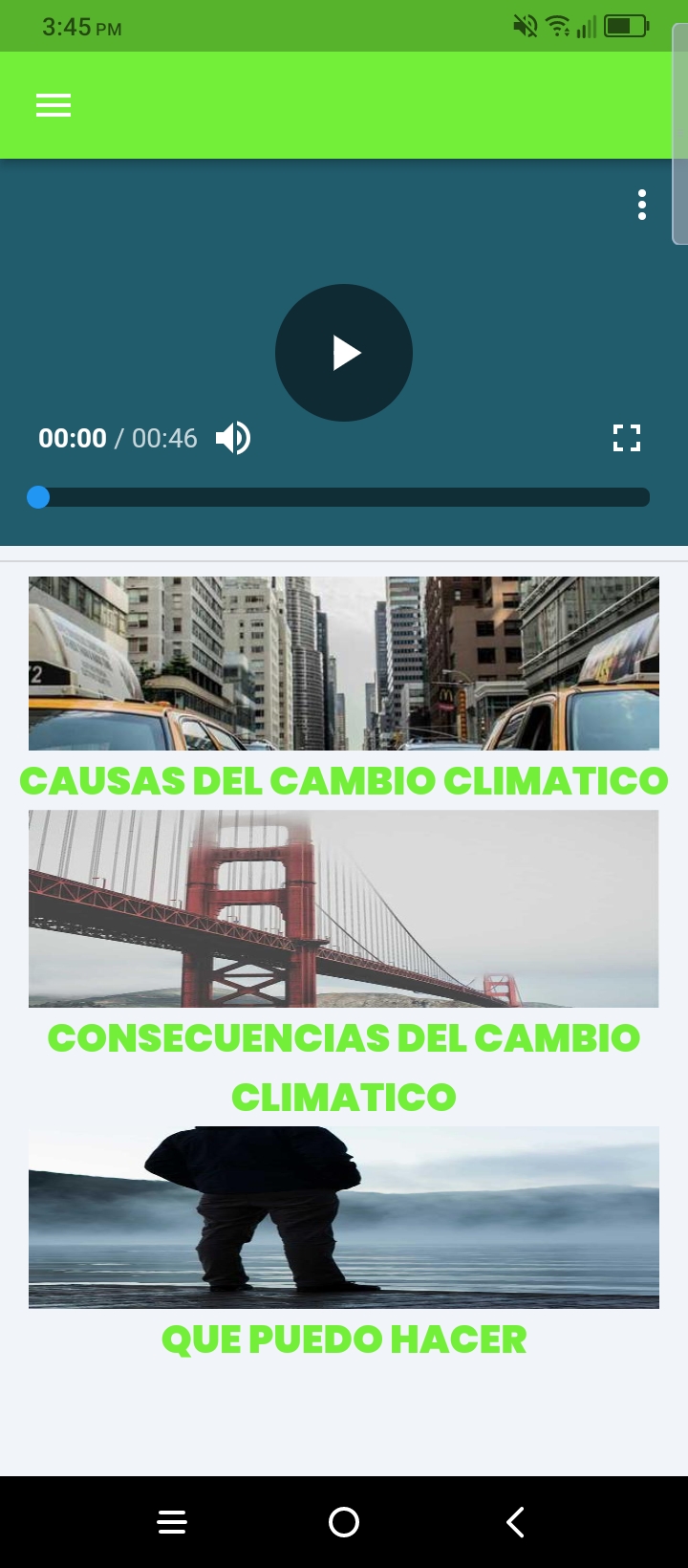Open Causas del Cambio Climatico link

[x=344, y=781]
